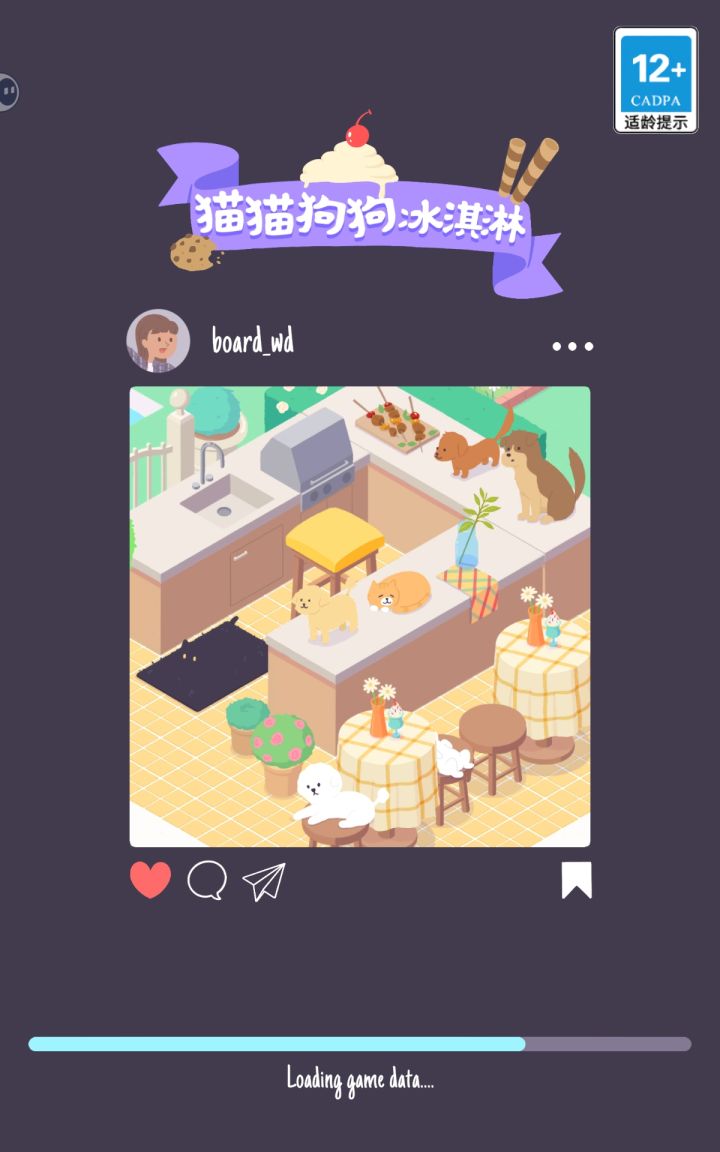This screenshot has width=720, height=1152.
Task: View board_wd's profile avatar
Action: (157, 341)
